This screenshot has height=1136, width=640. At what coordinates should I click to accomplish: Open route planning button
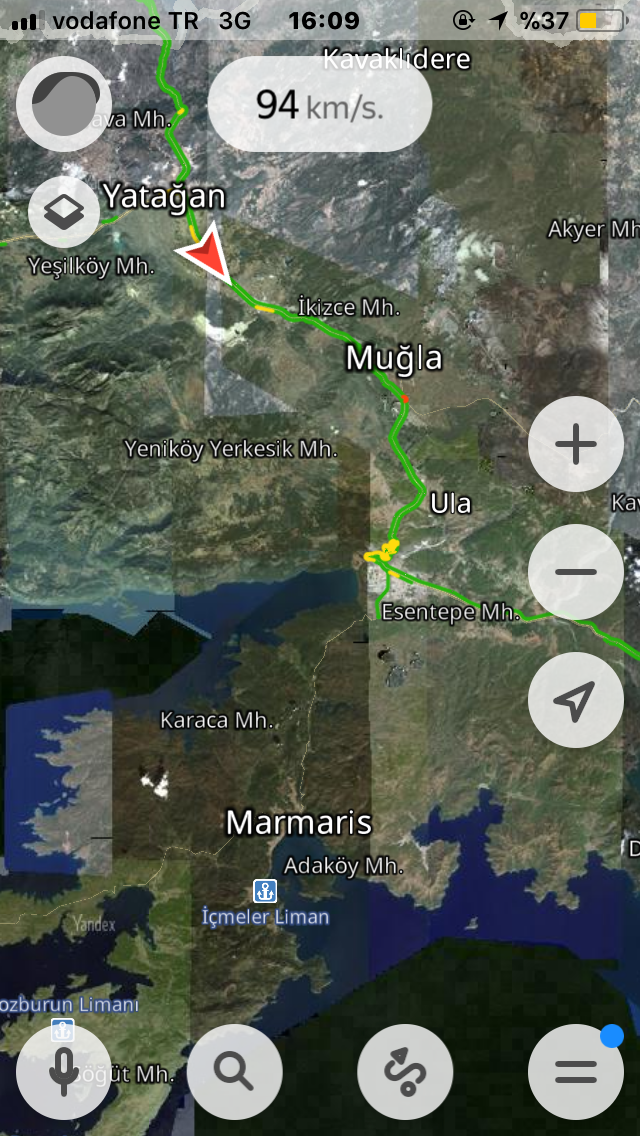click(x=405, y=1072)
